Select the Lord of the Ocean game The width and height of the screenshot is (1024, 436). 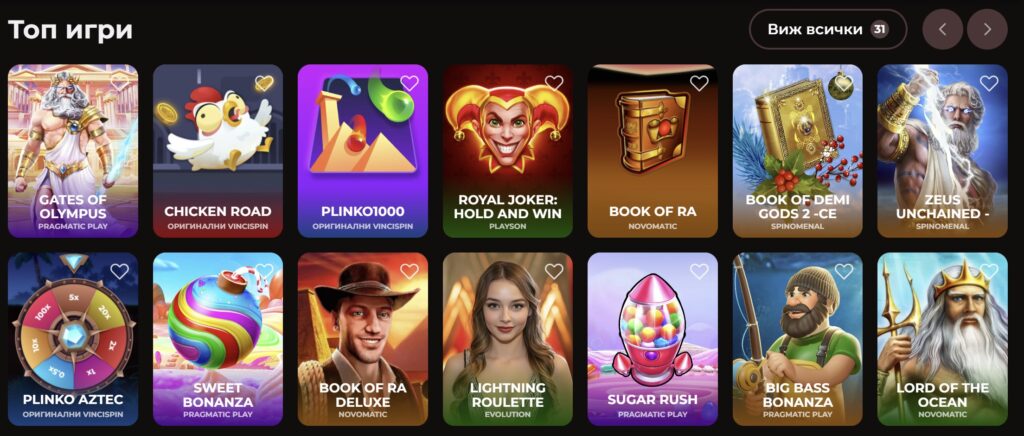(942, 338)
